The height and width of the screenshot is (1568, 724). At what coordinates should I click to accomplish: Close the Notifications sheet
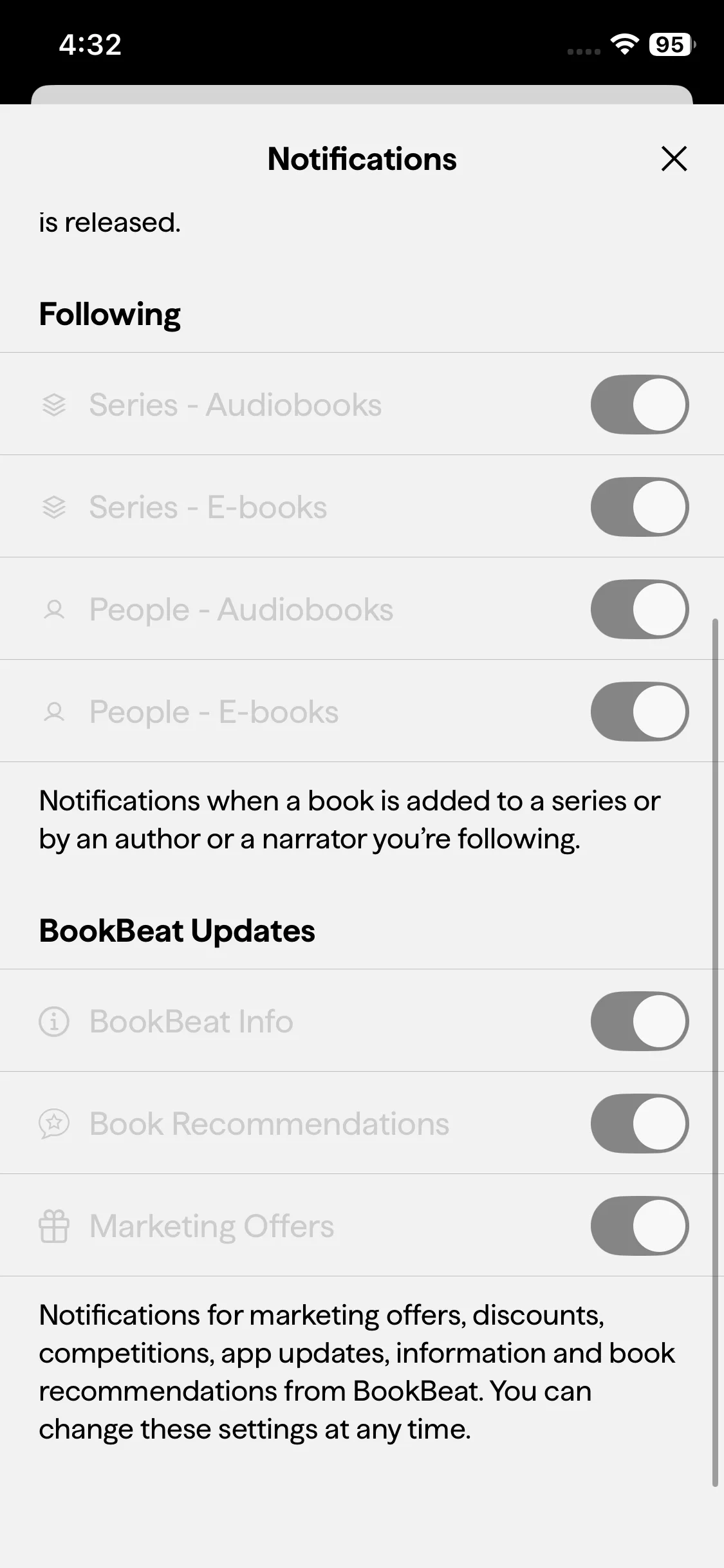pos(674,158)
